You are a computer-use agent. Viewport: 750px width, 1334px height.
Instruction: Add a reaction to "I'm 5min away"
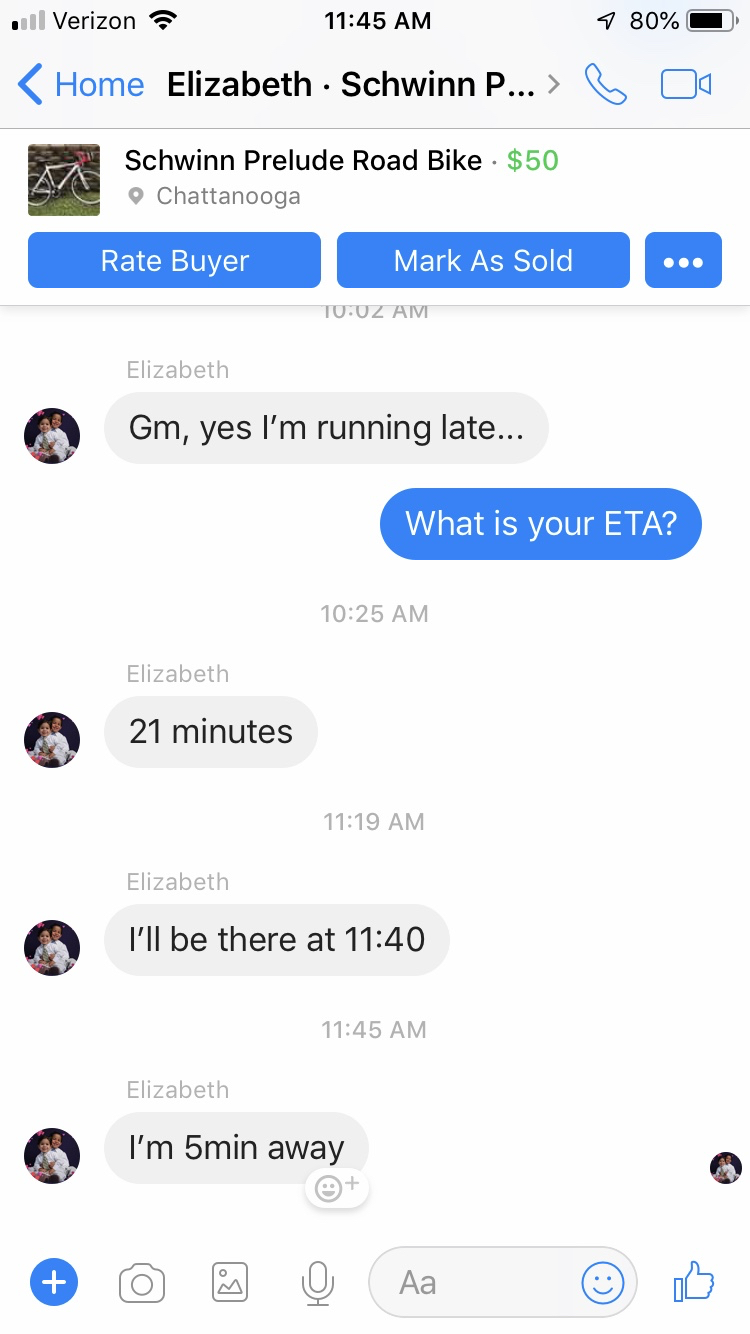point(337,1188)
